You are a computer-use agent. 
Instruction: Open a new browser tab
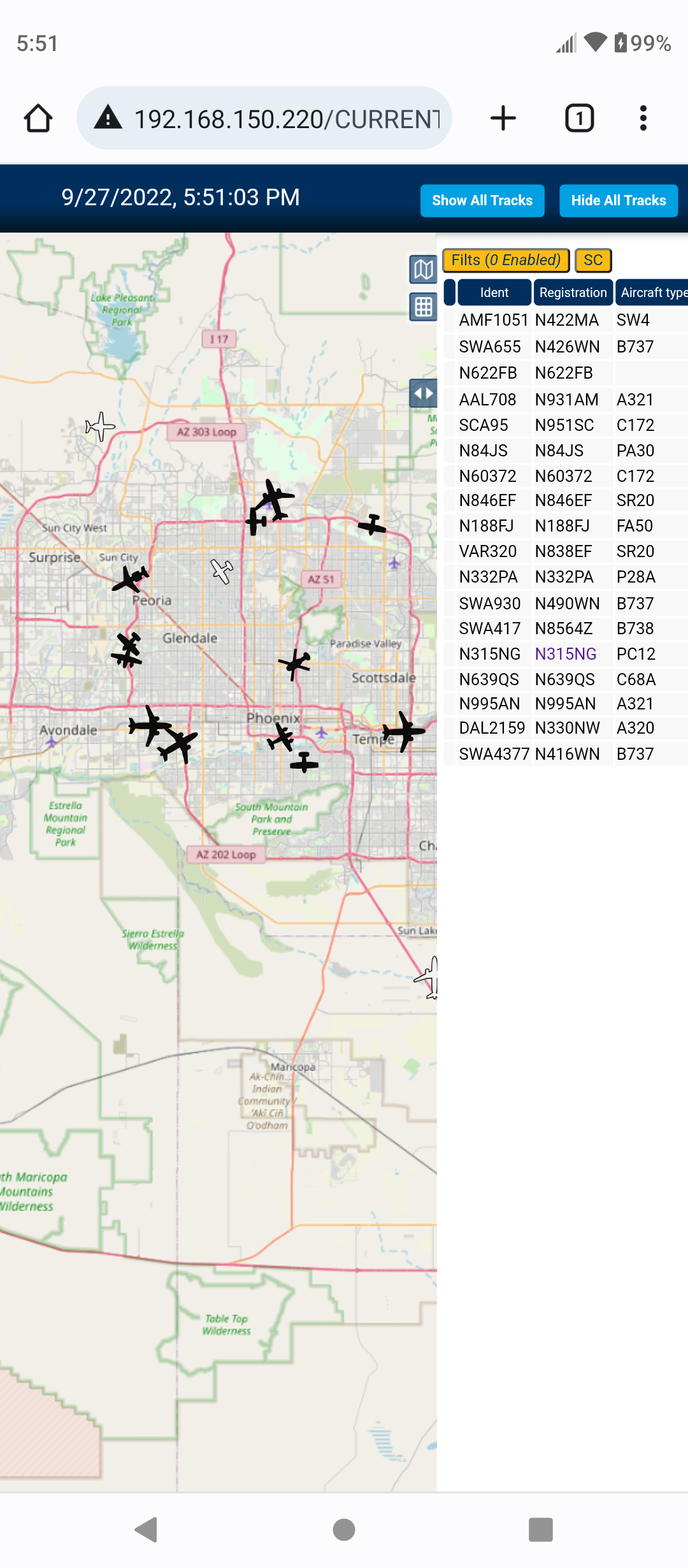[503, 119]
